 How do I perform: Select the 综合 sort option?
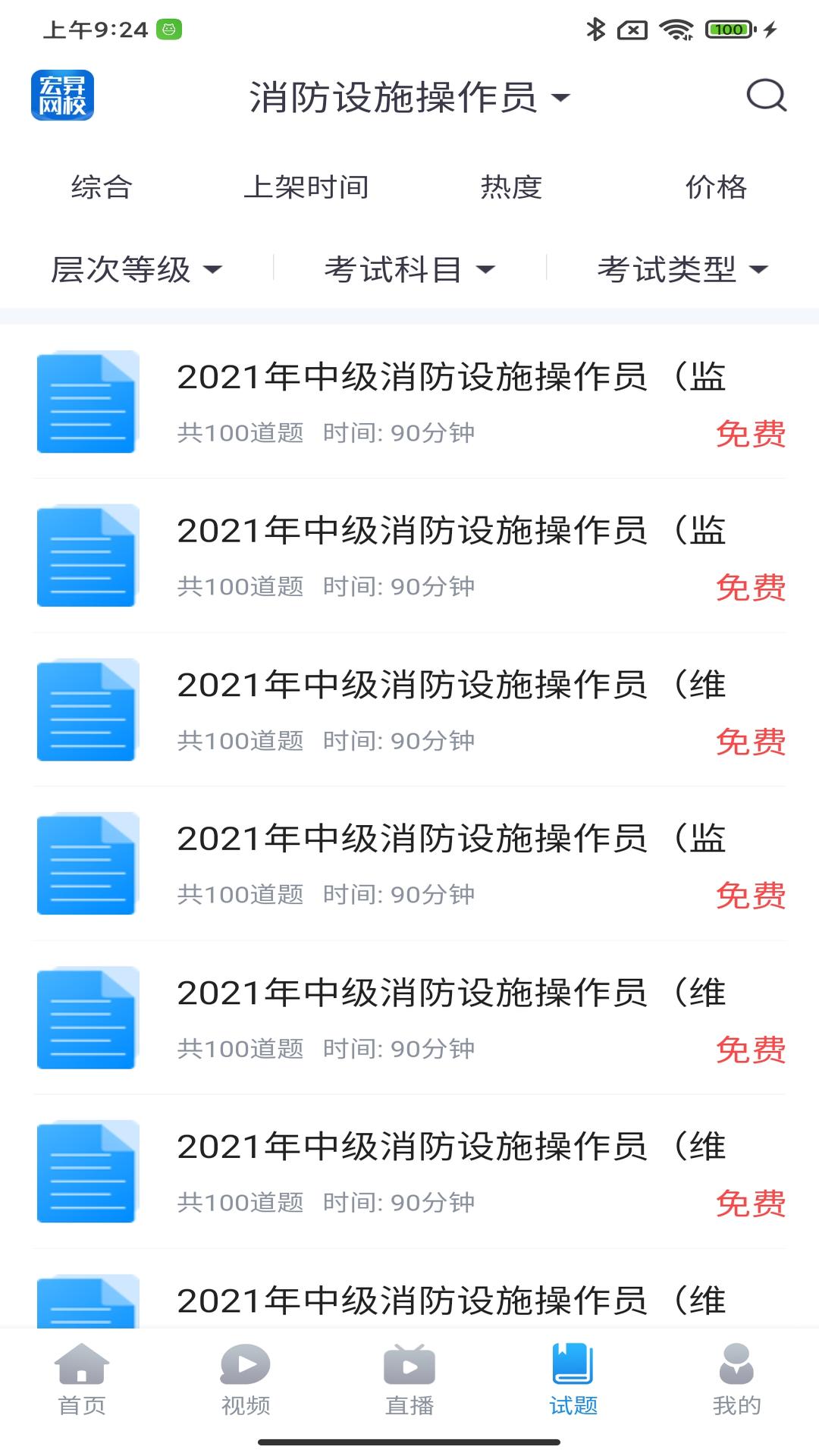102,188
